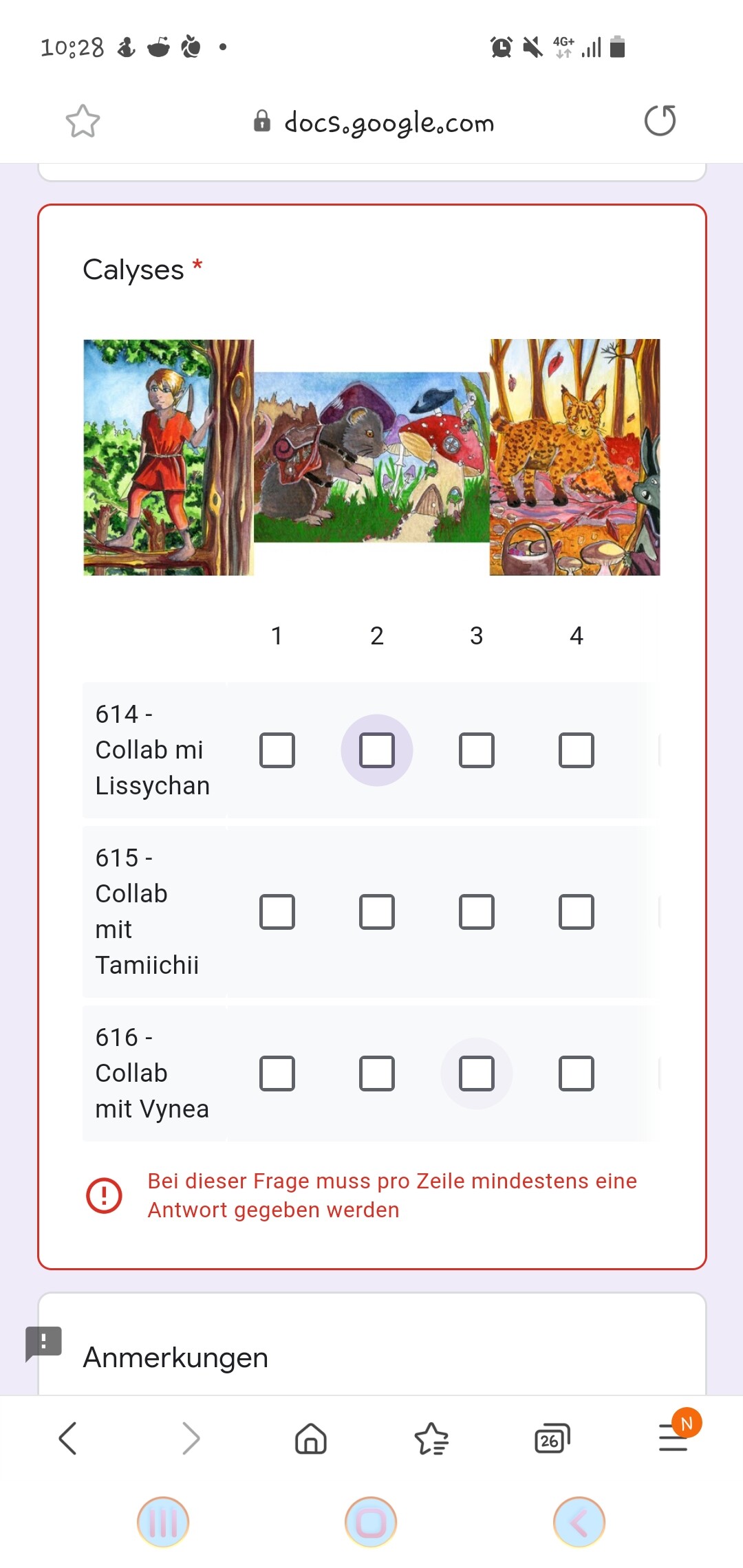
Task: Select column 1 for 615 Collab mit Tamiichii
Action: pyautogui.click(x=277, y=912)
